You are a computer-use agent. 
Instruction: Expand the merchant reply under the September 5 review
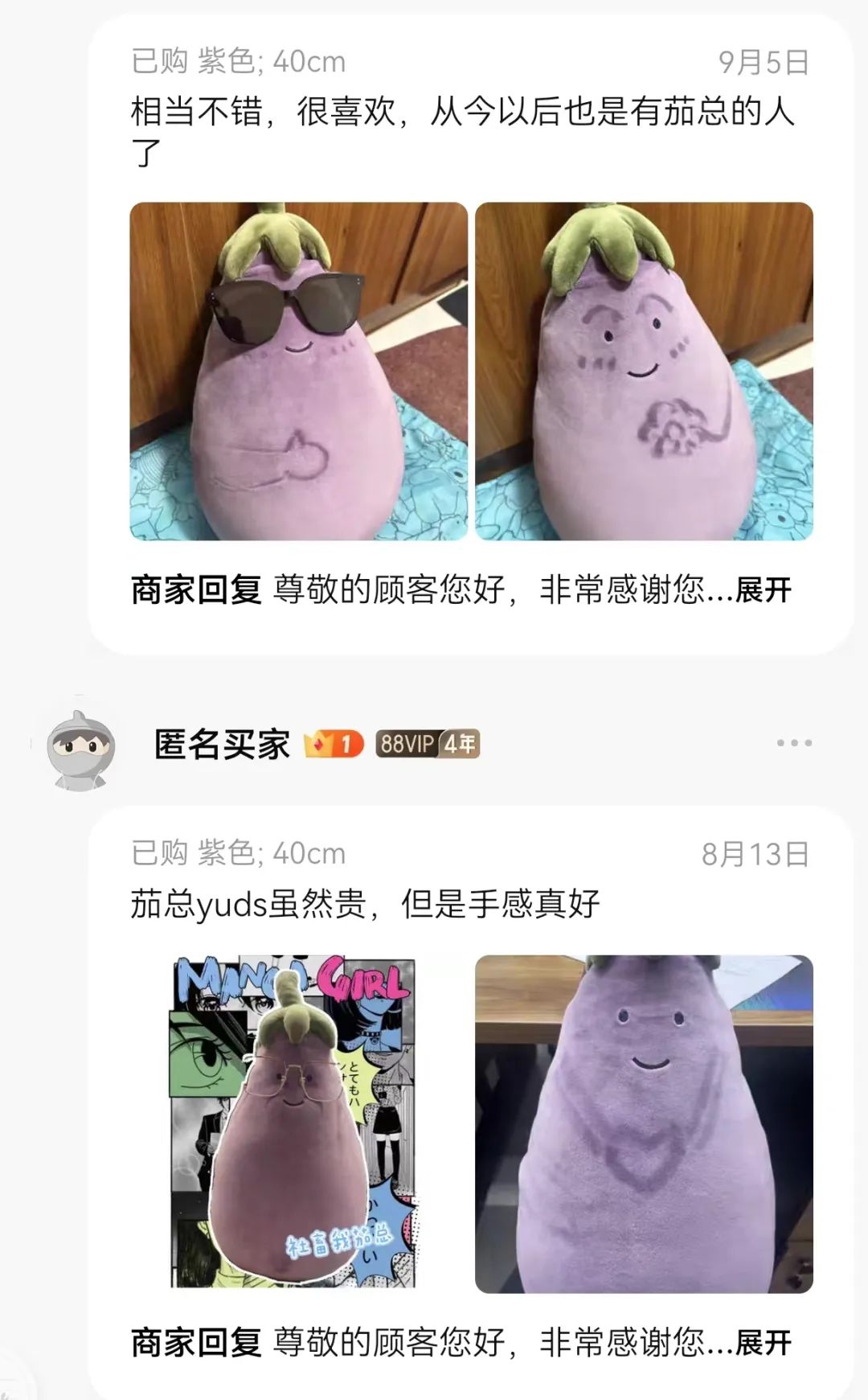[763, 590]
